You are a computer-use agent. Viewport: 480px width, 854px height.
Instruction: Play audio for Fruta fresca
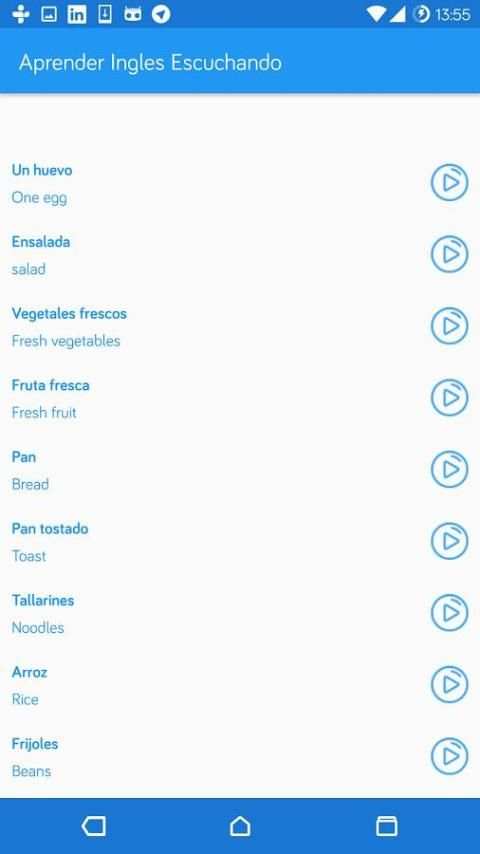449,398
